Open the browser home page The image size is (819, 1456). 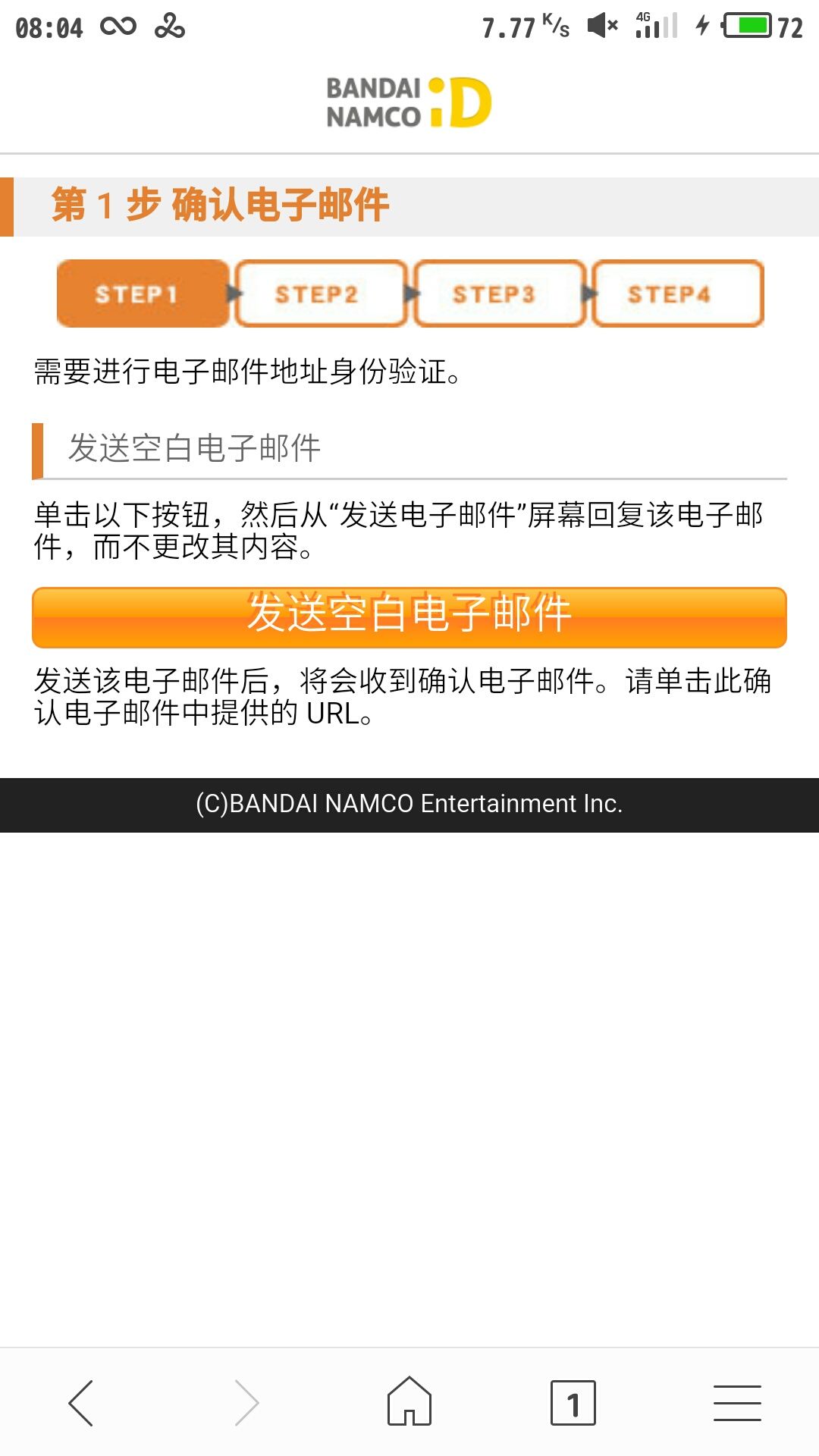pyautogui.click(x=409, y=1401)
